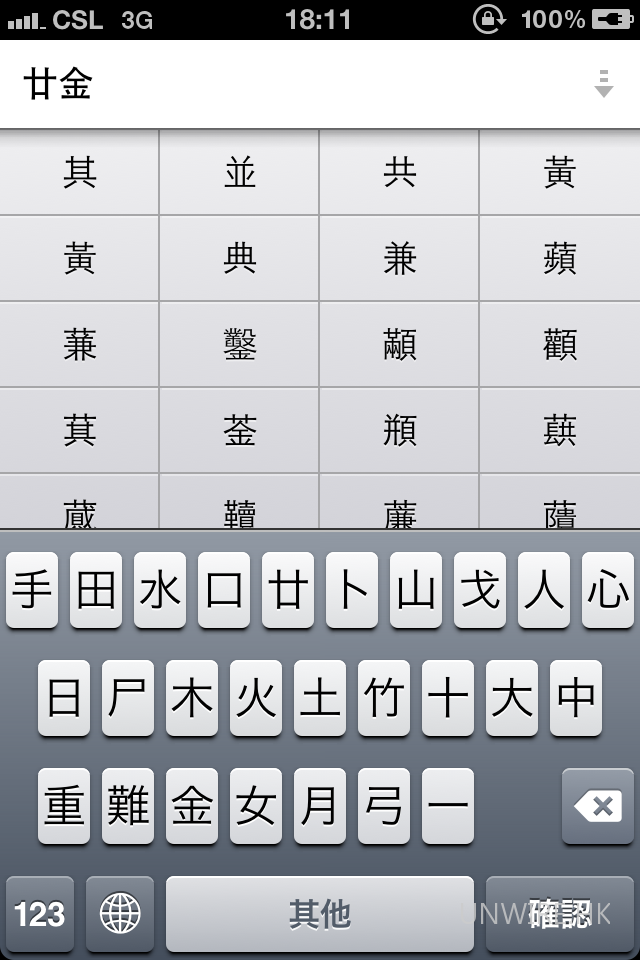
Task: Delete last input with backspace key
Action: click(598, 806)
